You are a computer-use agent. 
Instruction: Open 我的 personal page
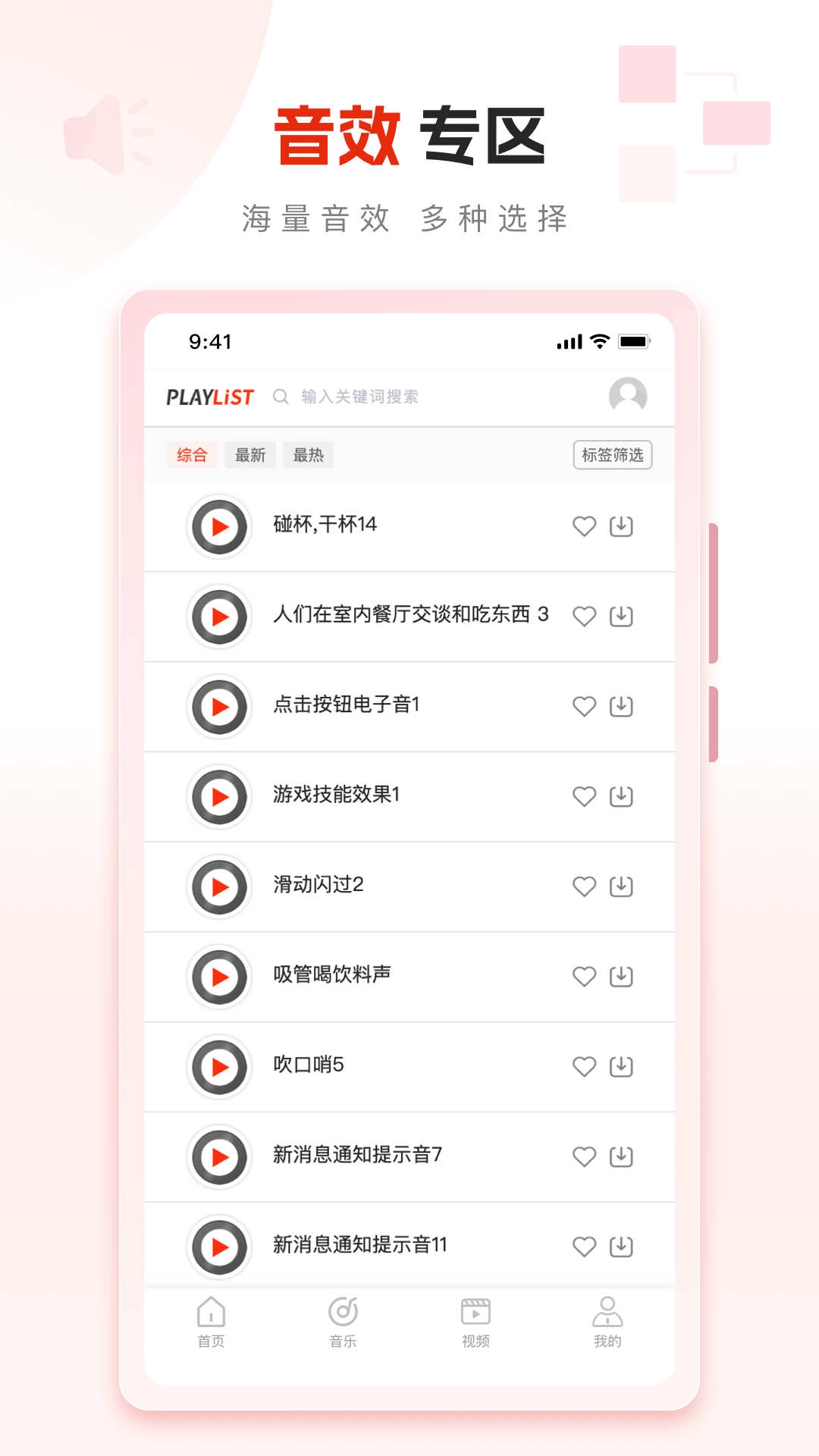pyautogui.click(x=607, y=1322)
